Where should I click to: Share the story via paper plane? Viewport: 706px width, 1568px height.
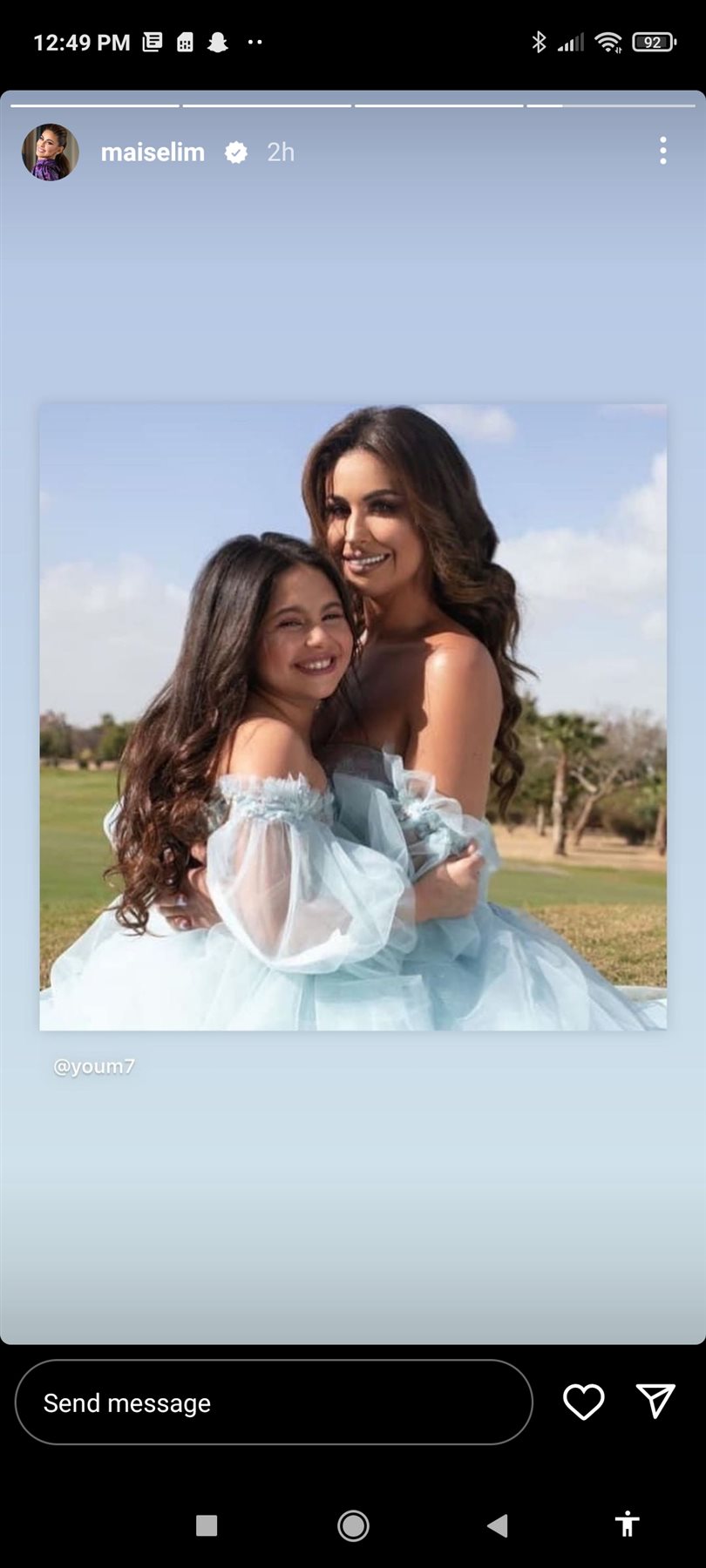pos(655,1401)
